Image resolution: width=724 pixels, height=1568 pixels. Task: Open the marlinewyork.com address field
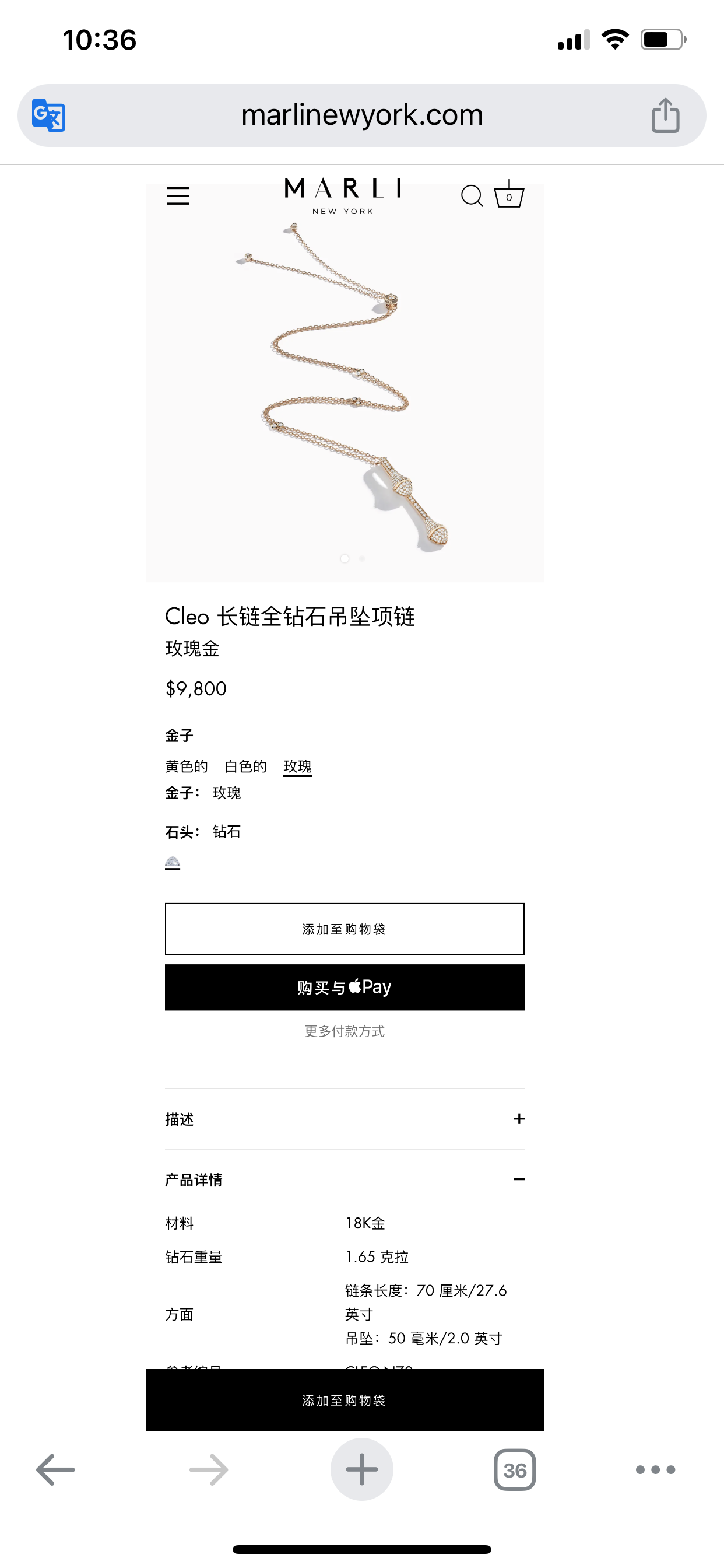tap(362, 115)
